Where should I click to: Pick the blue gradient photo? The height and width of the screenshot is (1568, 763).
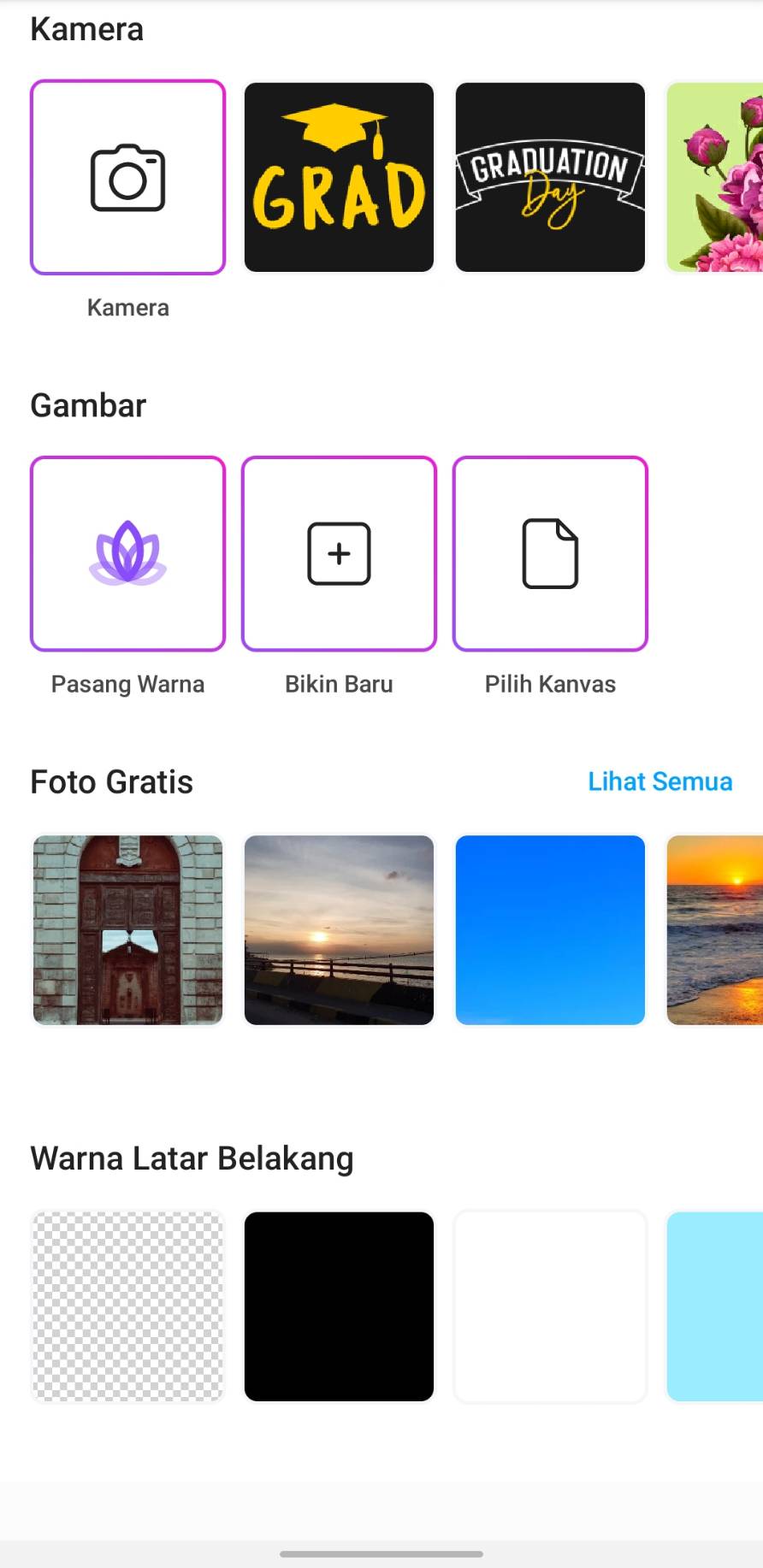550,929
